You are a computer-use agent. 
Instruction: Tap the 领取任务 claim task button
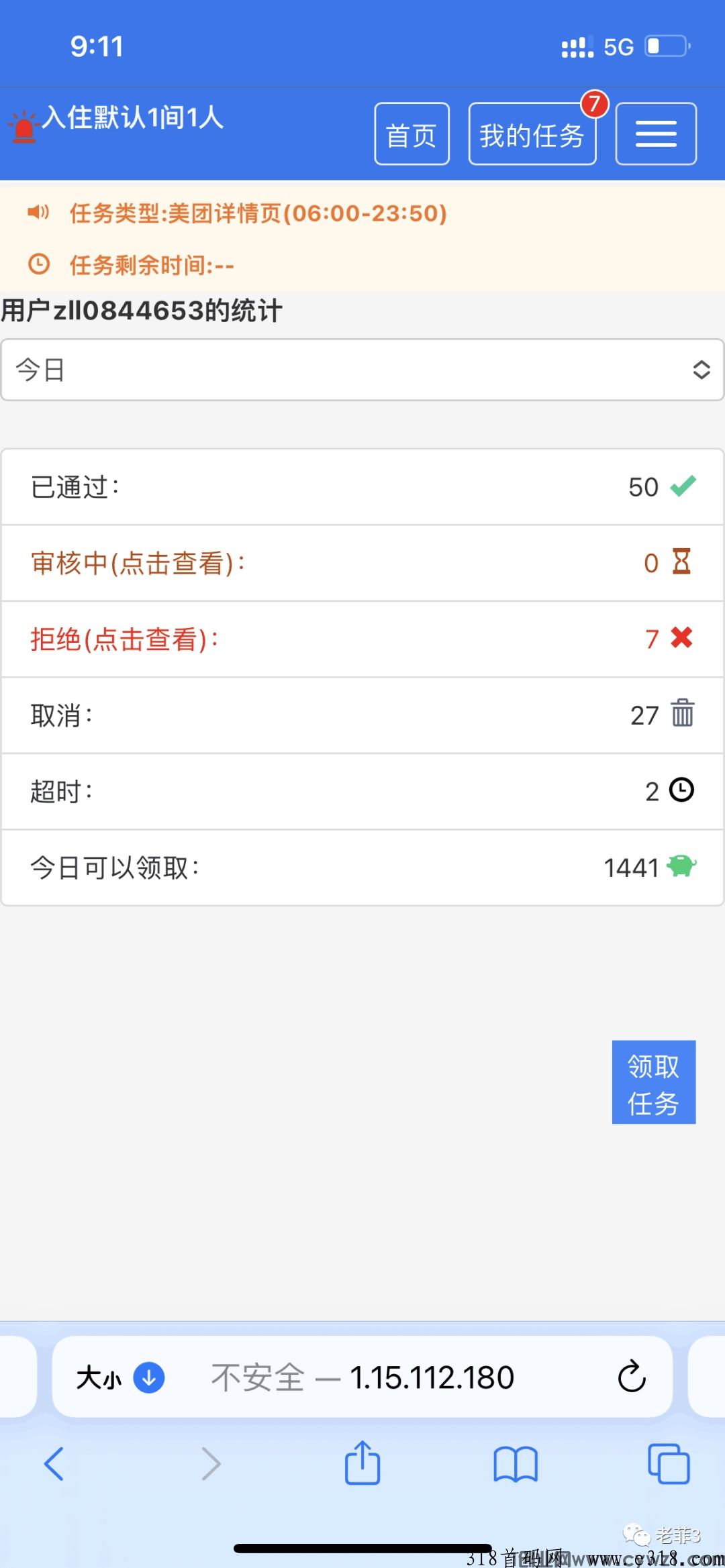653,1082
